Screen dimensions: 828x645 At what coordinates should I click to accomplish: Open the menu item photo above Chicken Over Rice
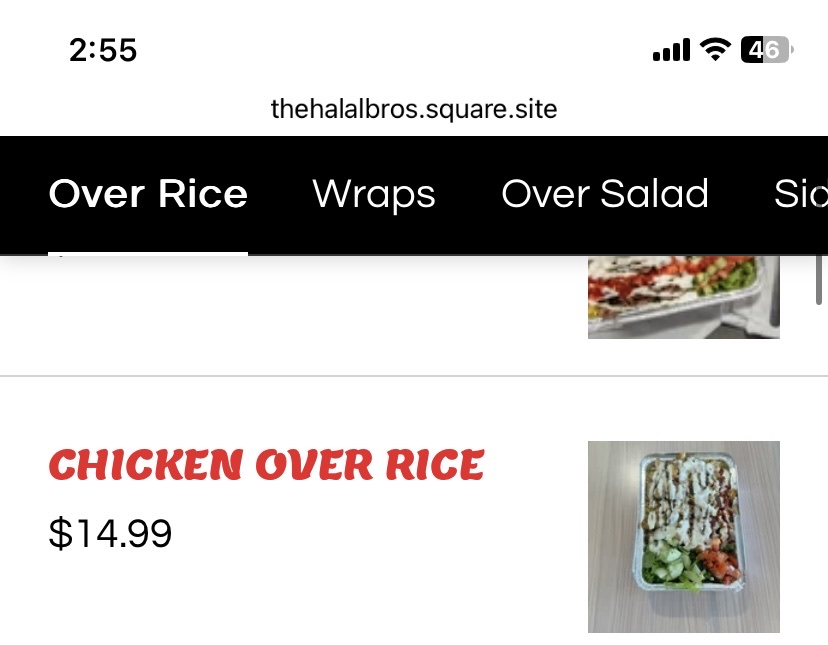click(683, 298)
